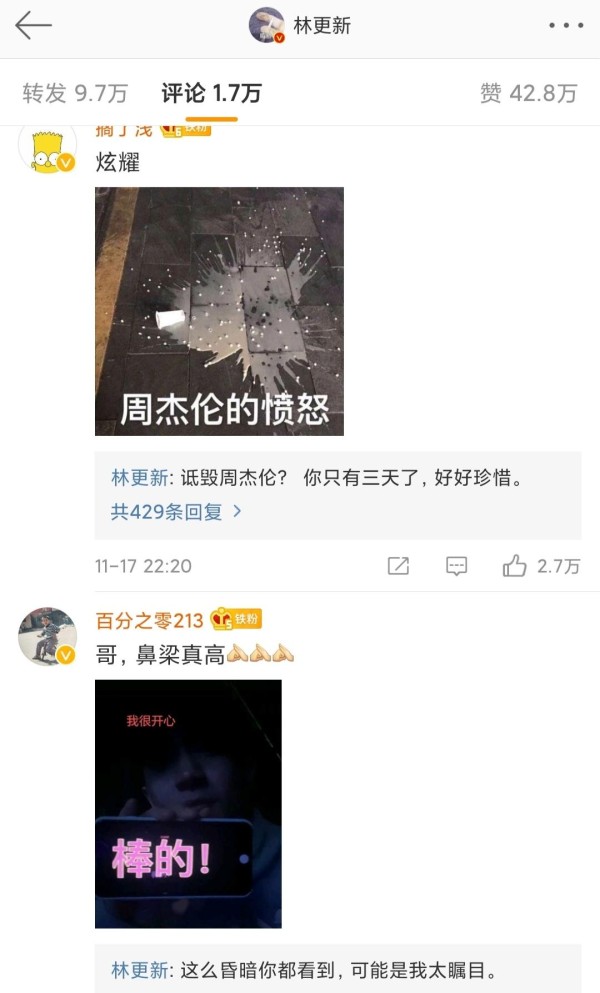Open the three-dot overflow menu

point(566,25)
